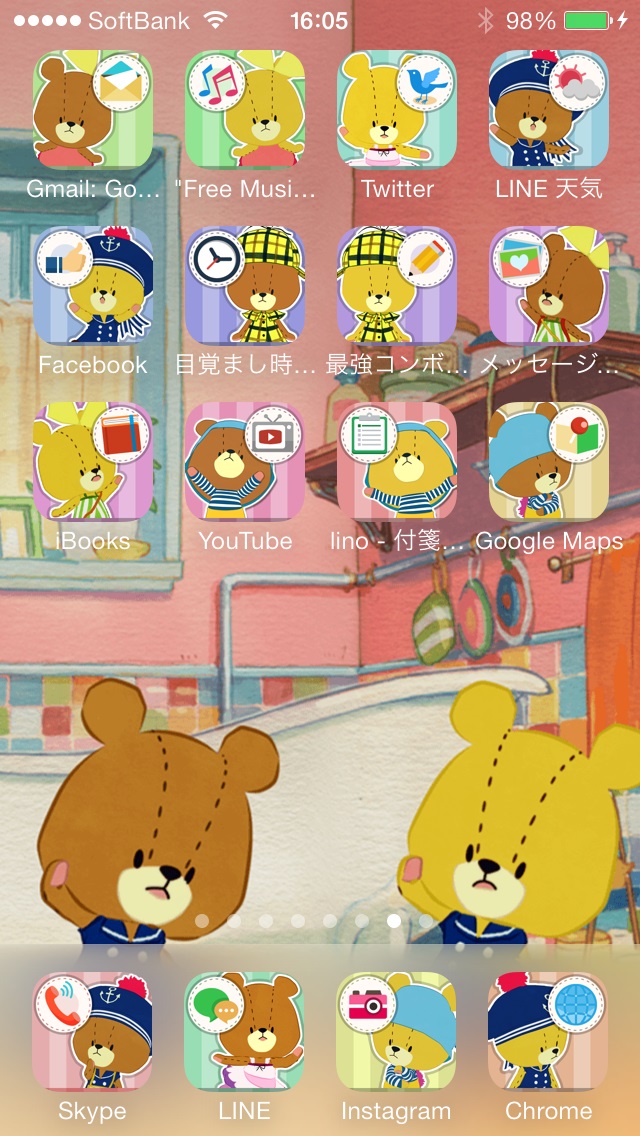The height and width of the screenshot is (1136, 640).
Task: Open Instagram from the dock
Action: (397, 1032)
